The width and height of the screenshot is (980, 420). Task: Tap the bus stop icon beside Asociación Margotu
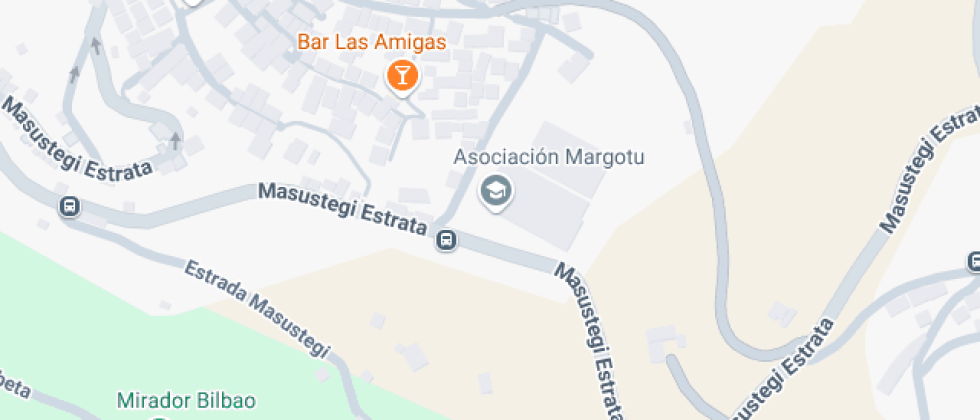[446, 240]
